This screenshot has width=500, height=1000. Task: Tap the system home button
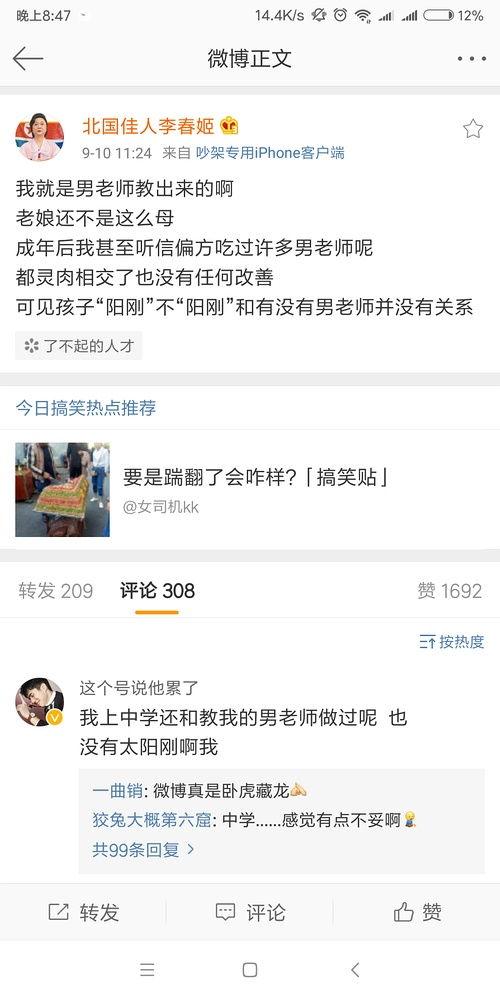(250, 970)
